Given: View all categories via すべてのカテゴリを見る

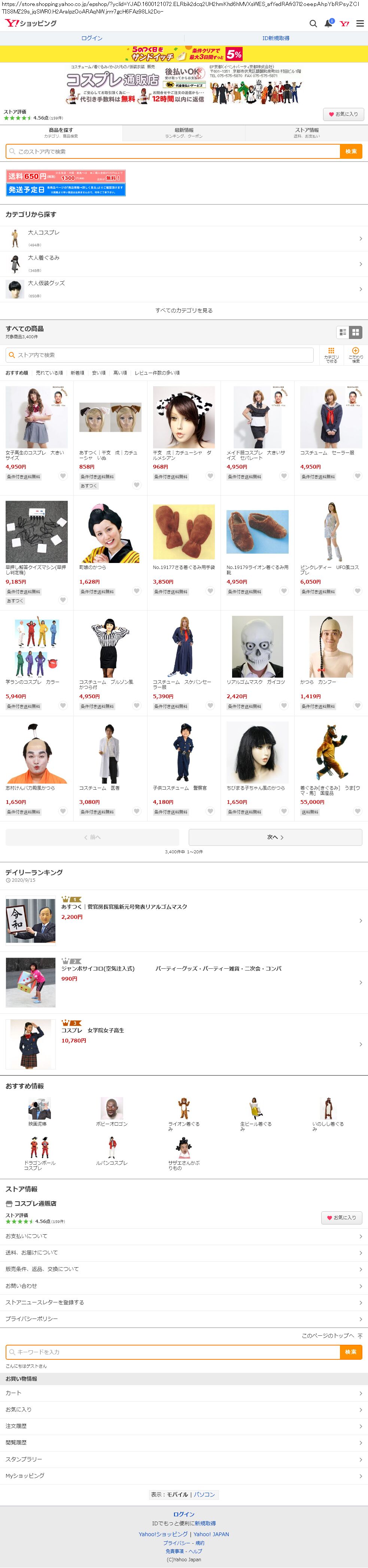Looking at the screenshot, I should point(184,311).
